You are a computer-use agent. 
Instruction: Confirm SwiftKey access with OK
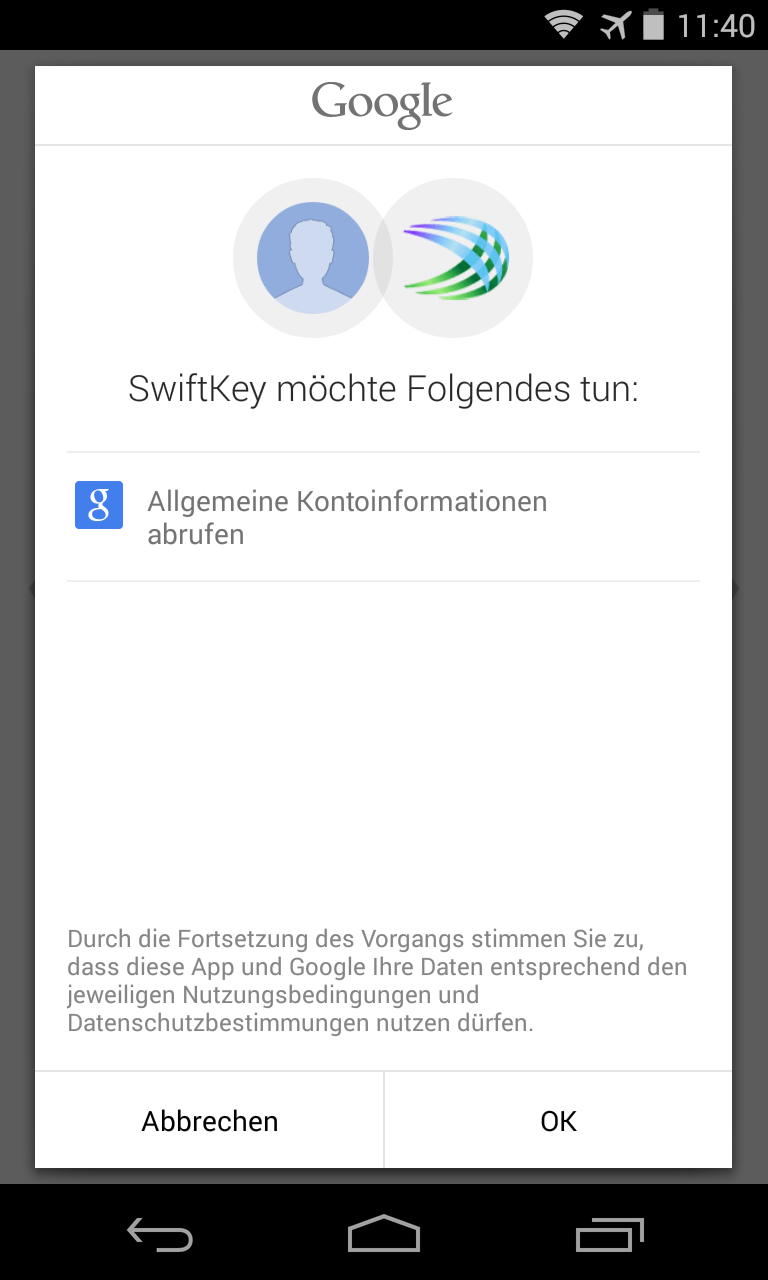coord(558,1120)
